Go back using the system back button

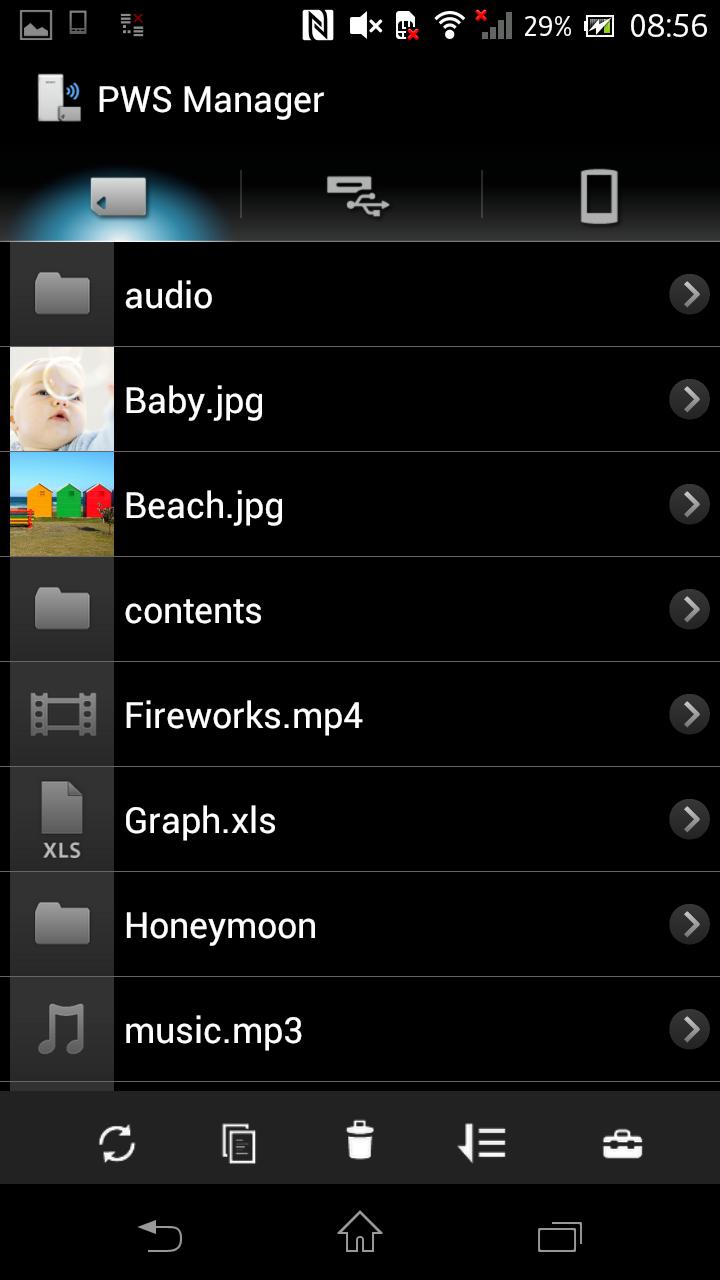tap(160, 1236)
